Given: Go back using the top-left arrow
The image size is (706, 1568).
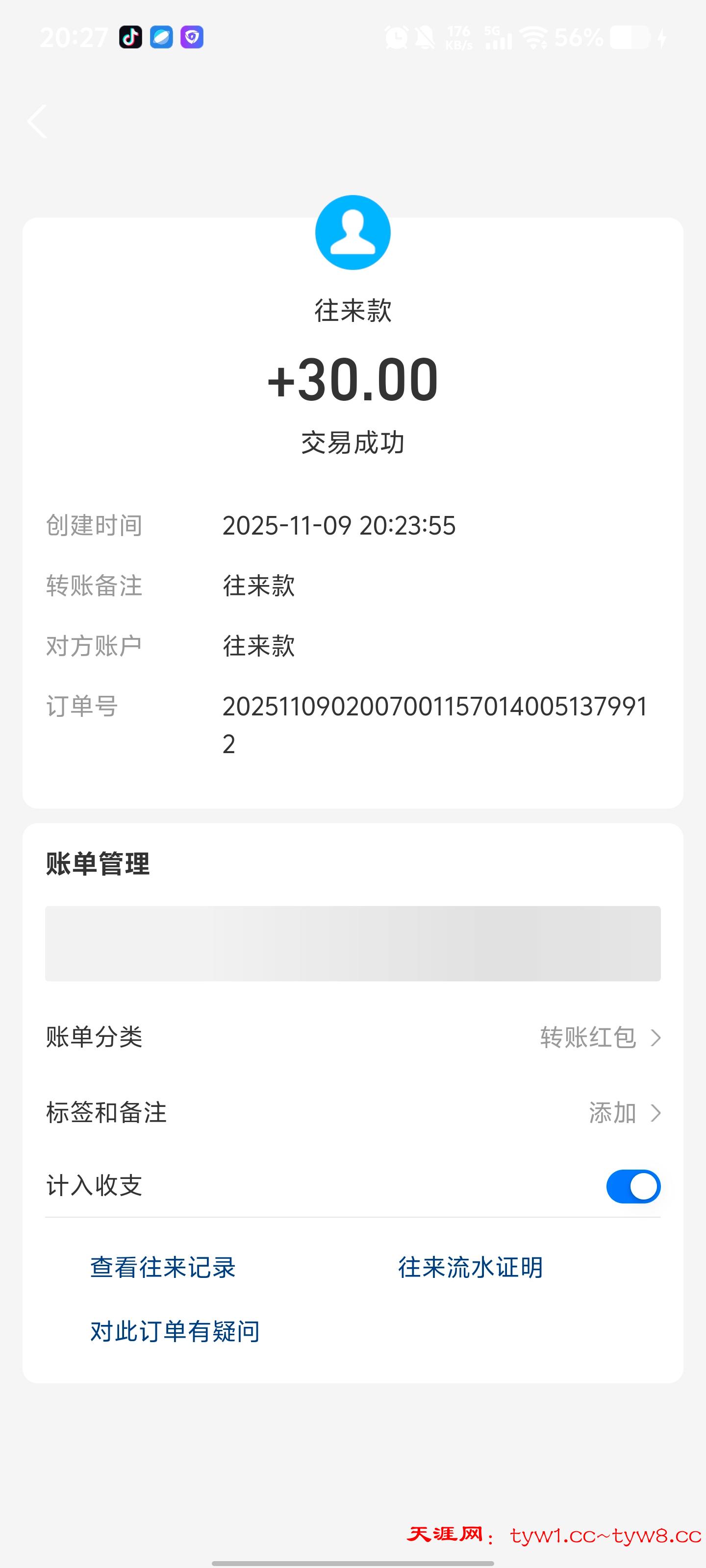Looking at the screenshot, I should coord(37,121).
